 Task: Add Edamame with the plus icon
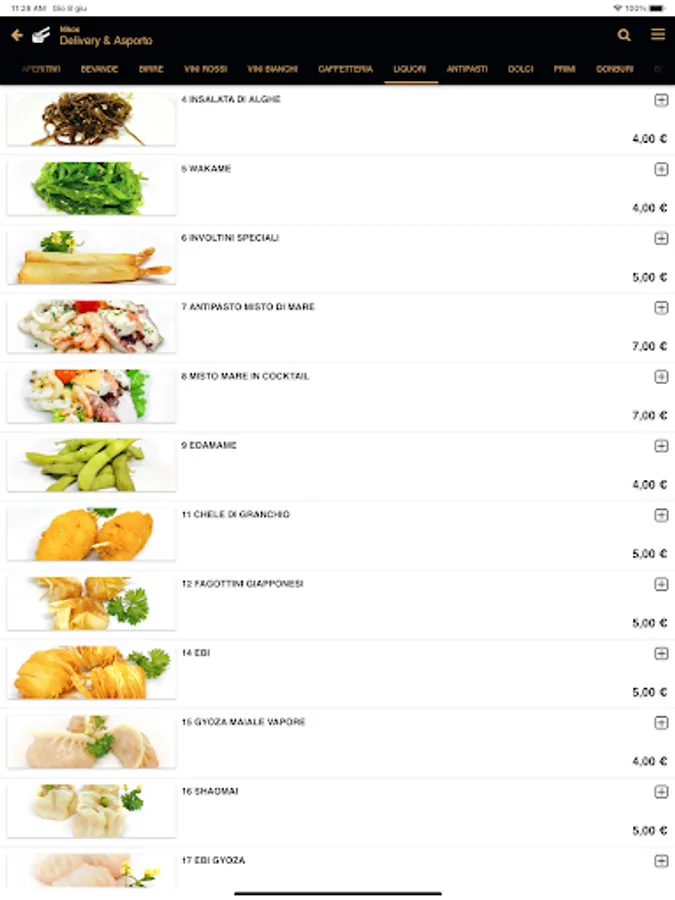click(661, 446)
